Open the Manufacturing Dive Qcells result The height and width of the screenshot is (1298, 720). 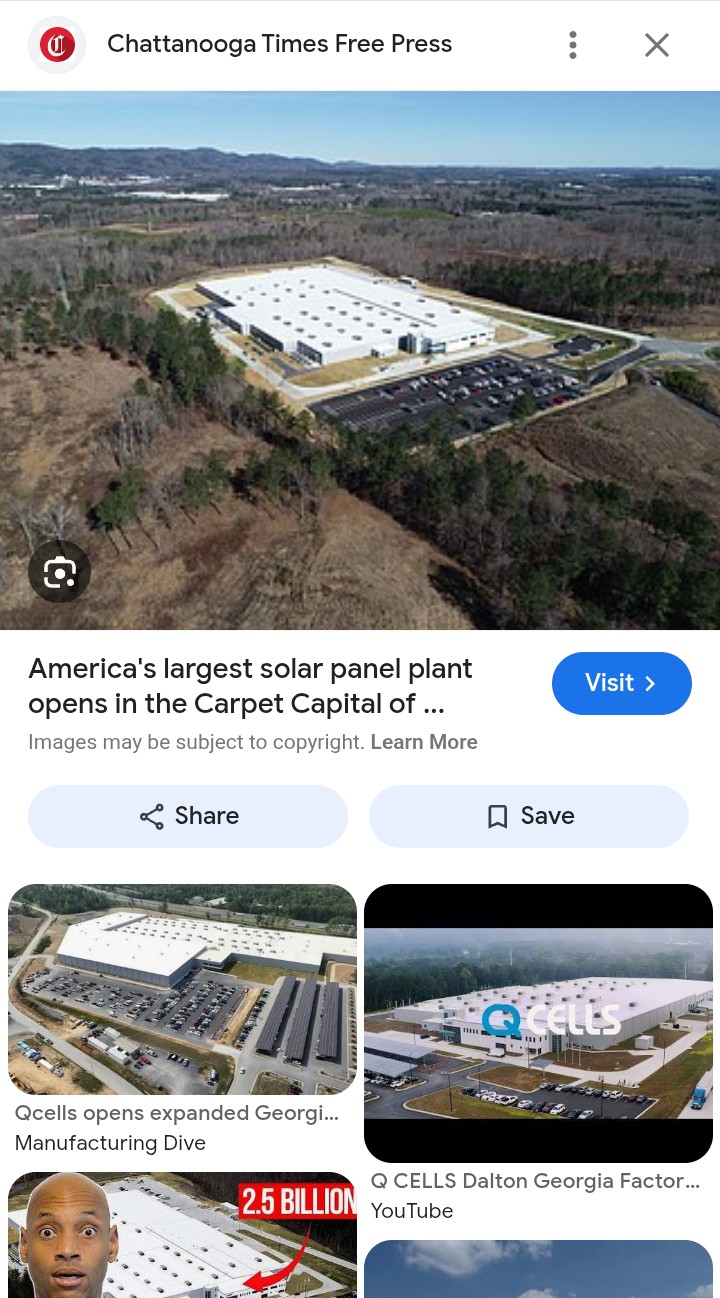(182, 989)
